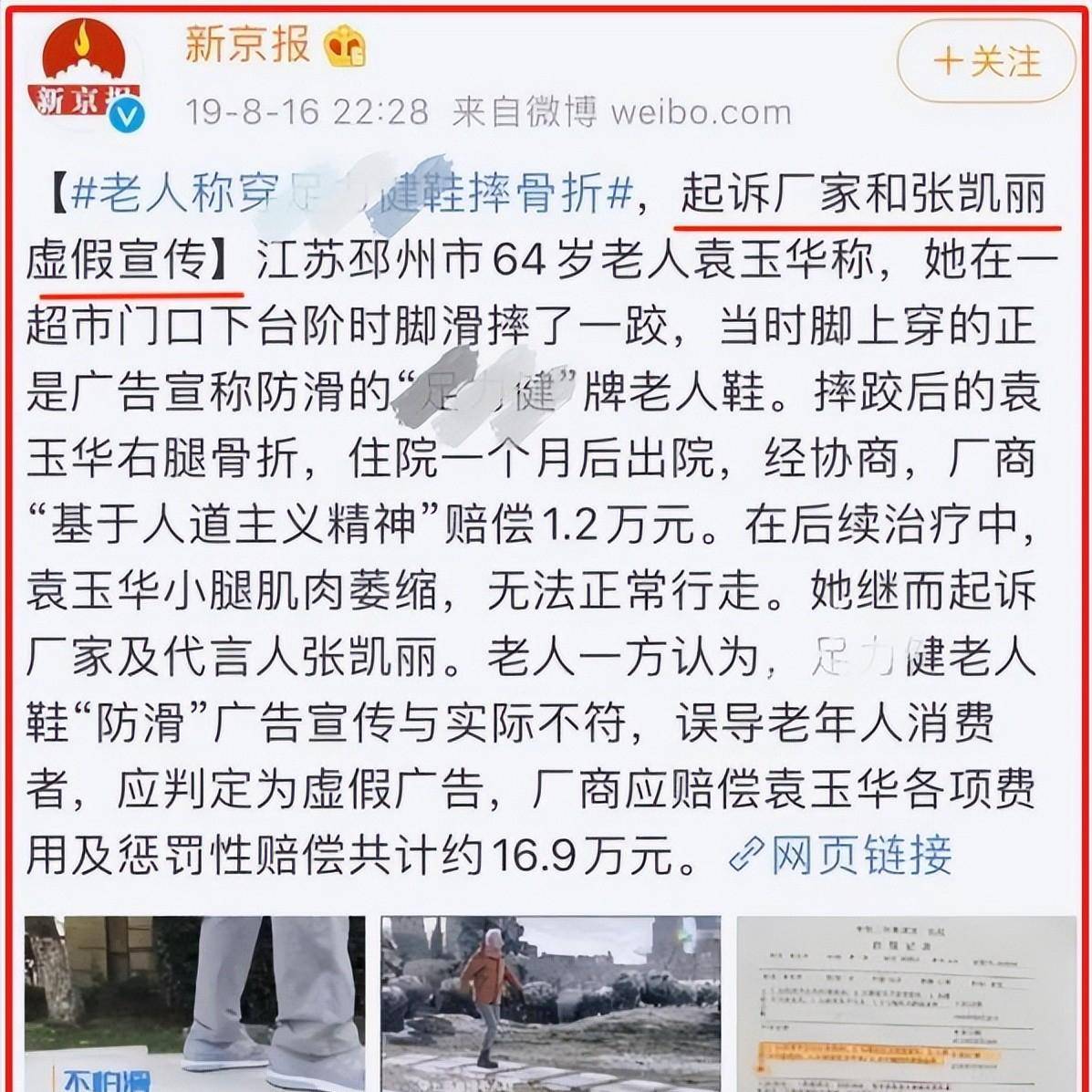
Task: Open the 老人称穿足力健鞋摔骨折 hashtag topic
Action: point(351,194)
